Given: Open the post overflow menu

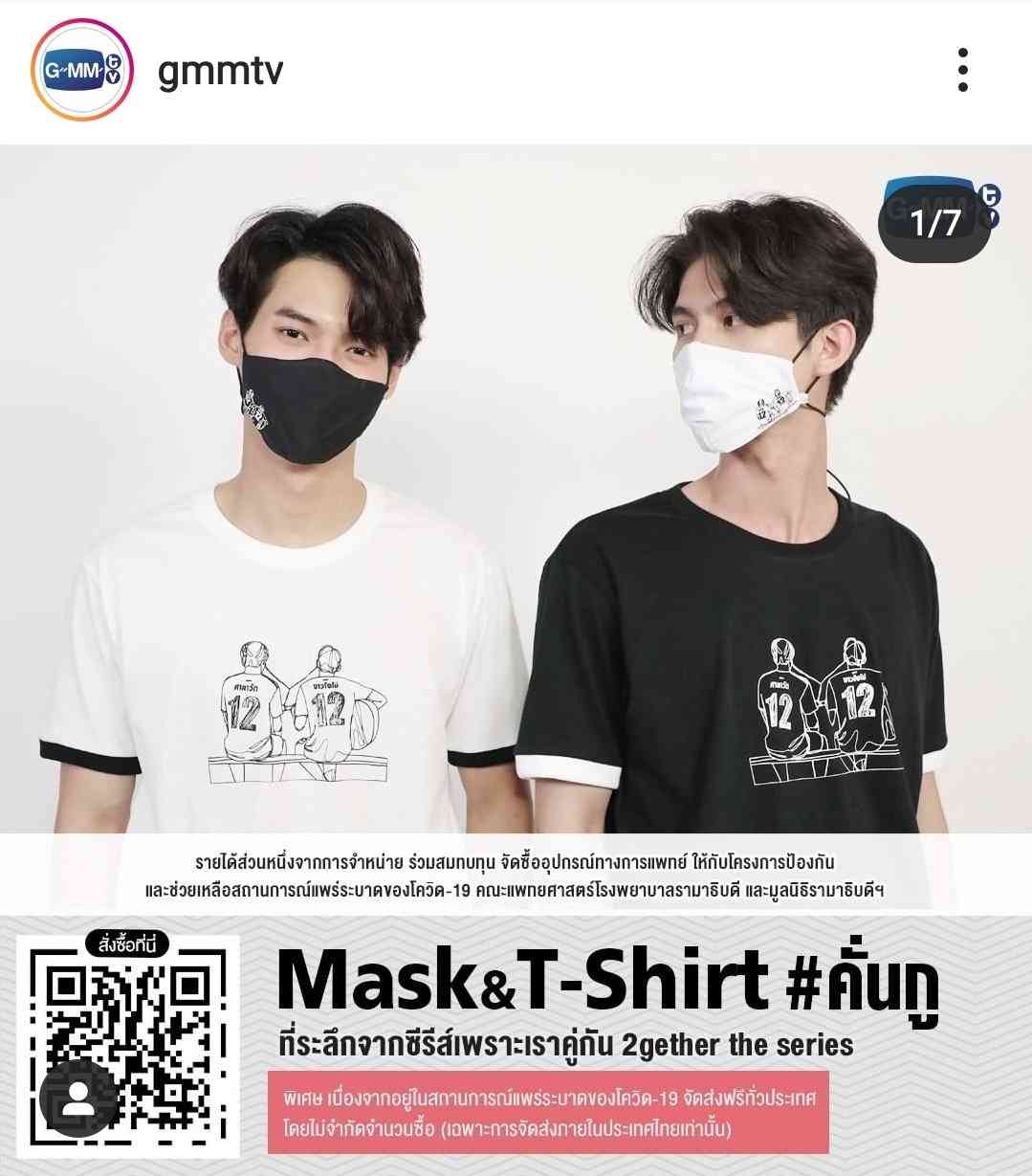Looking at the screenshot, I should point(962,71).
